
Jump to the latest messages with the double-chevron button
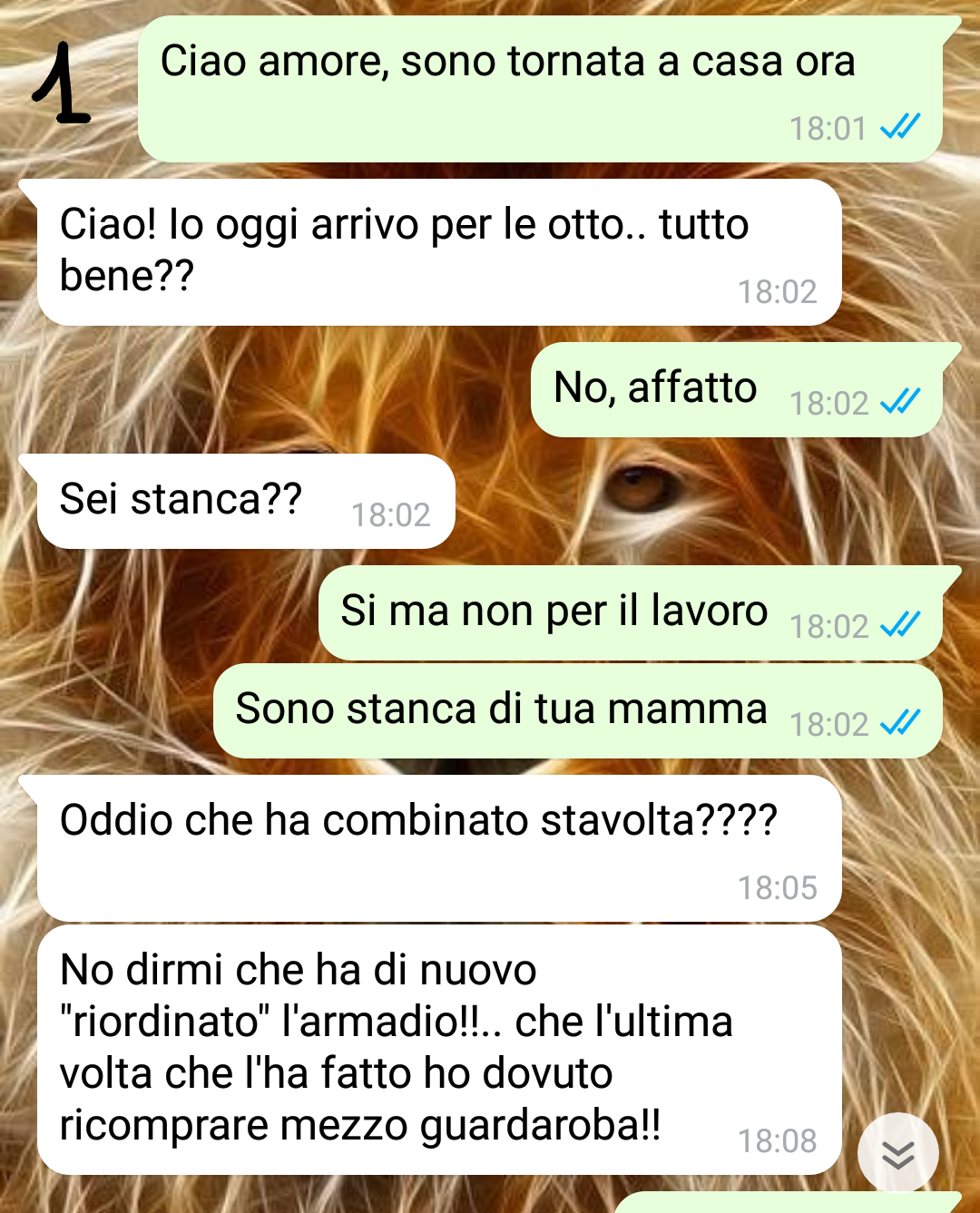click(897, 1154)
